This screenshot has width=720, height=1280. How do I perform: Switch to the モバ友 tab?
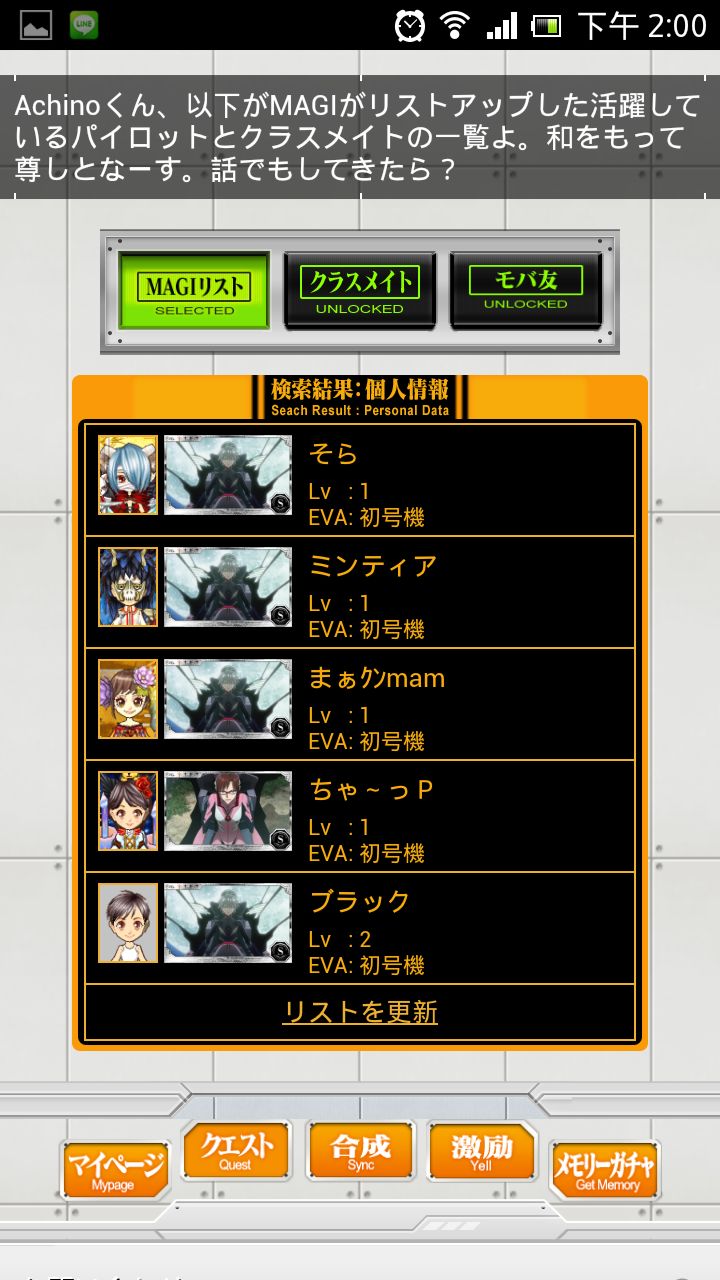[x=525, y=290]
